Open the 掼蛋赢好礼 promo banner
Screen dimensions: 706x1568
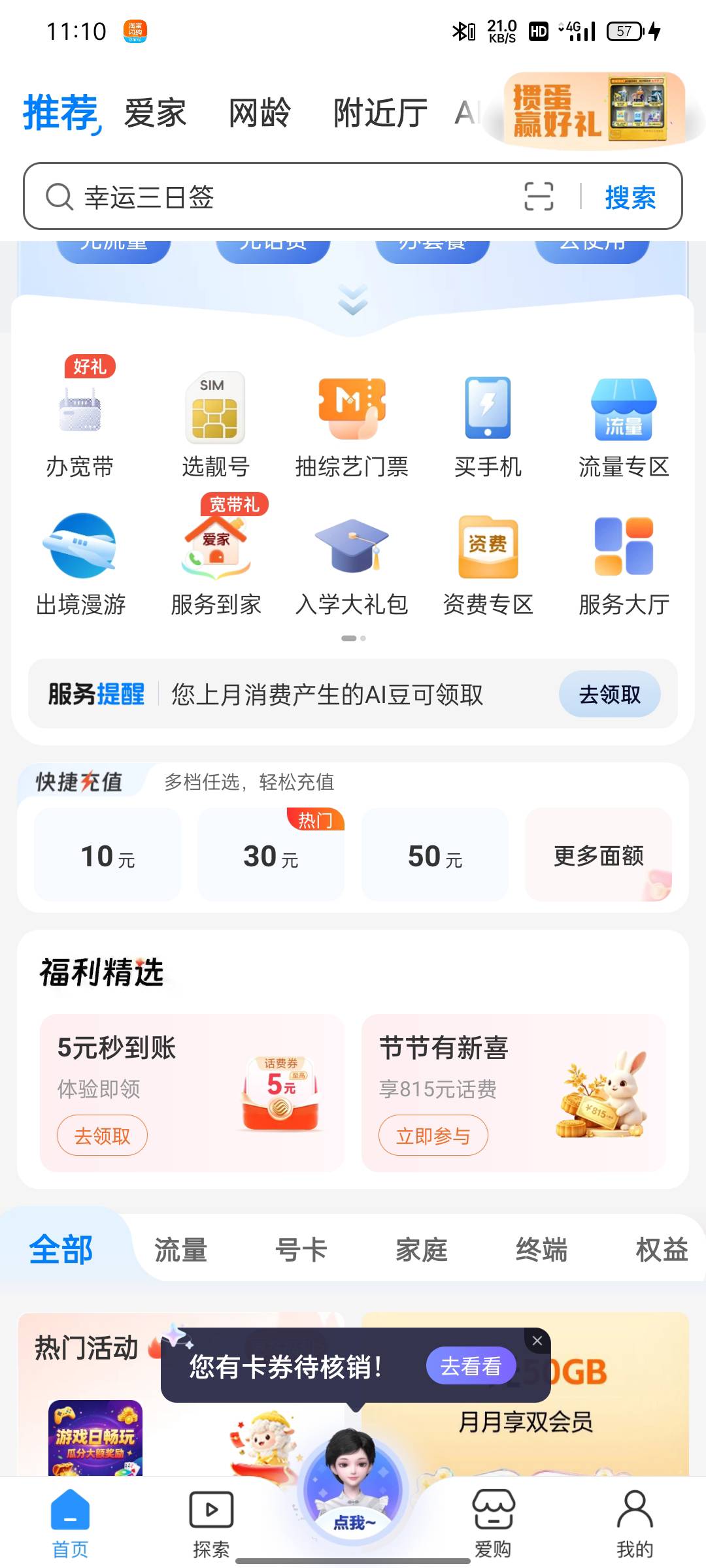[594, 110]
